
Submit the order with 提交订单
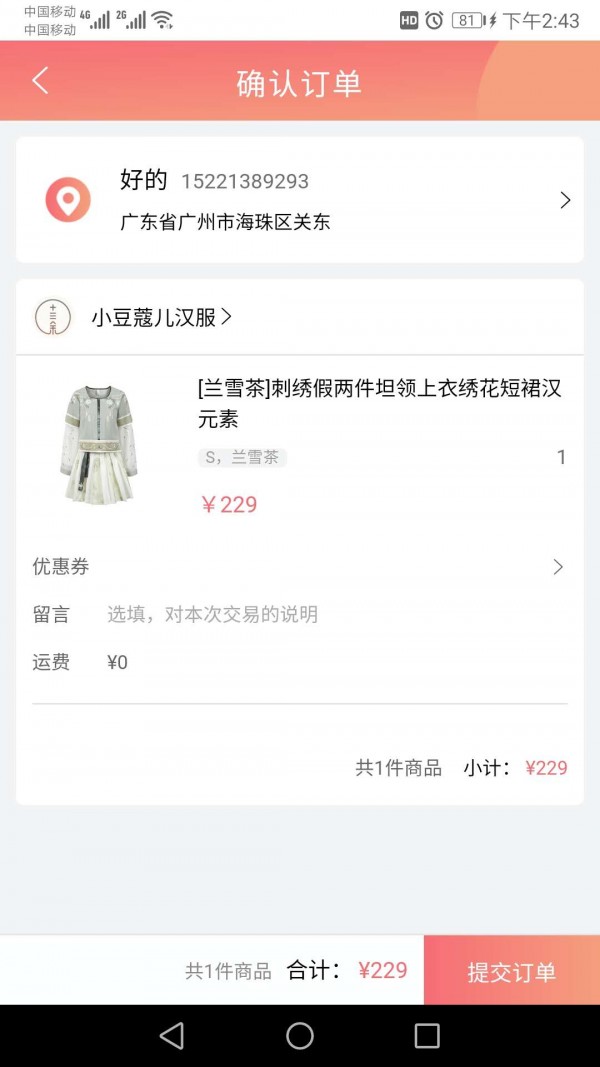(x=511, y=971)
